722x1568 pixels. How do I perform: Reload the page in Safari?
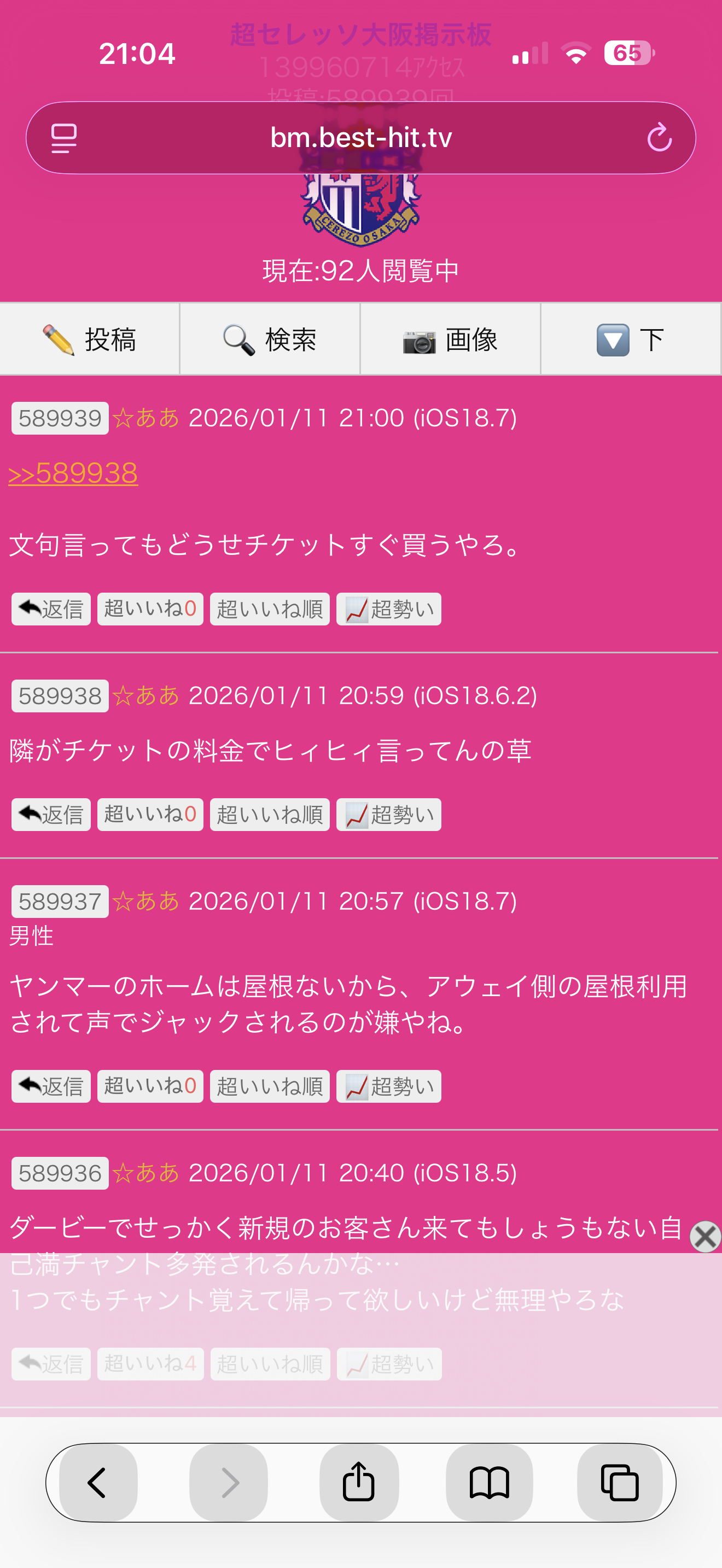tap(659, 138)
